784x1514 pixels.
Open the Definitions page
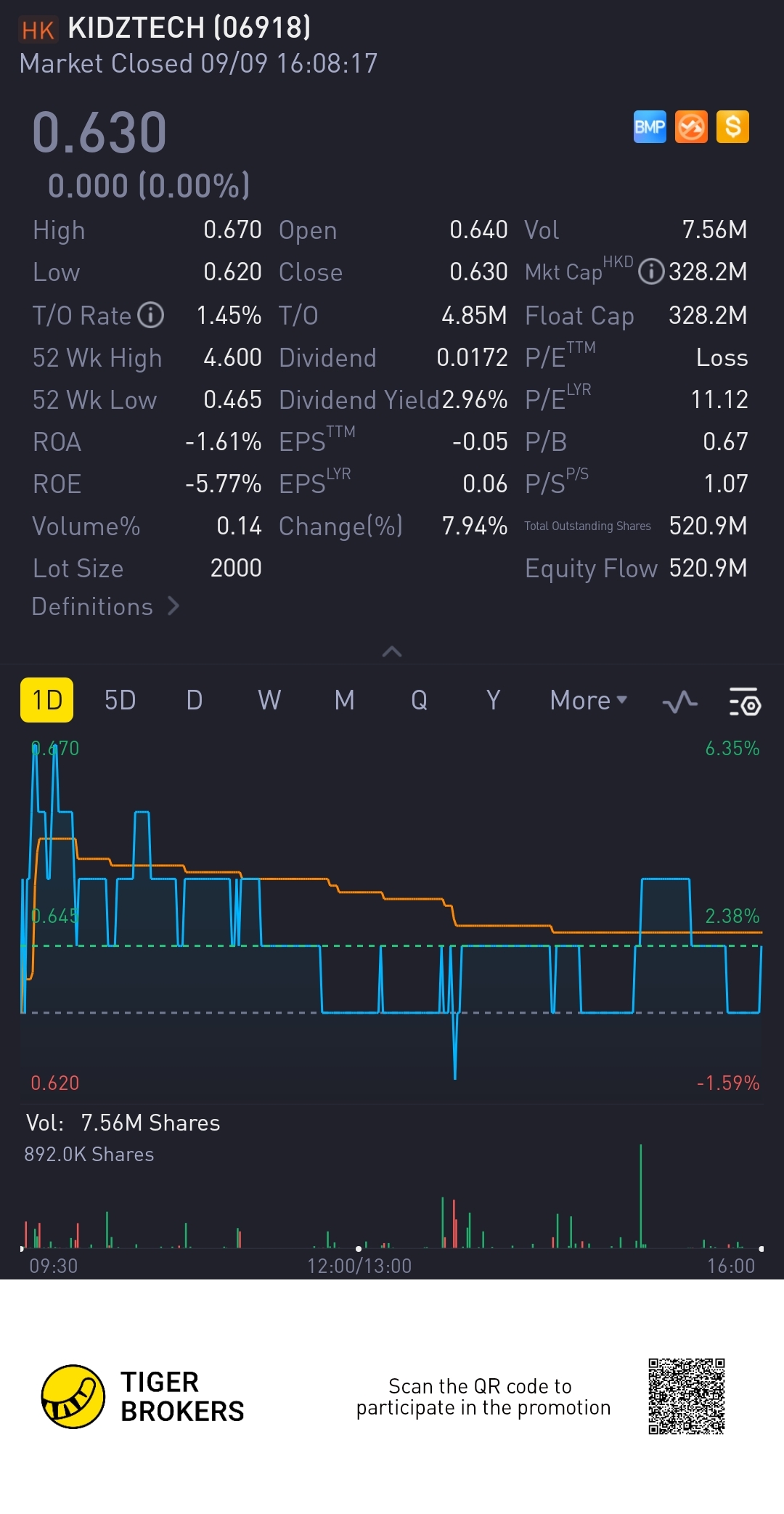105,606
